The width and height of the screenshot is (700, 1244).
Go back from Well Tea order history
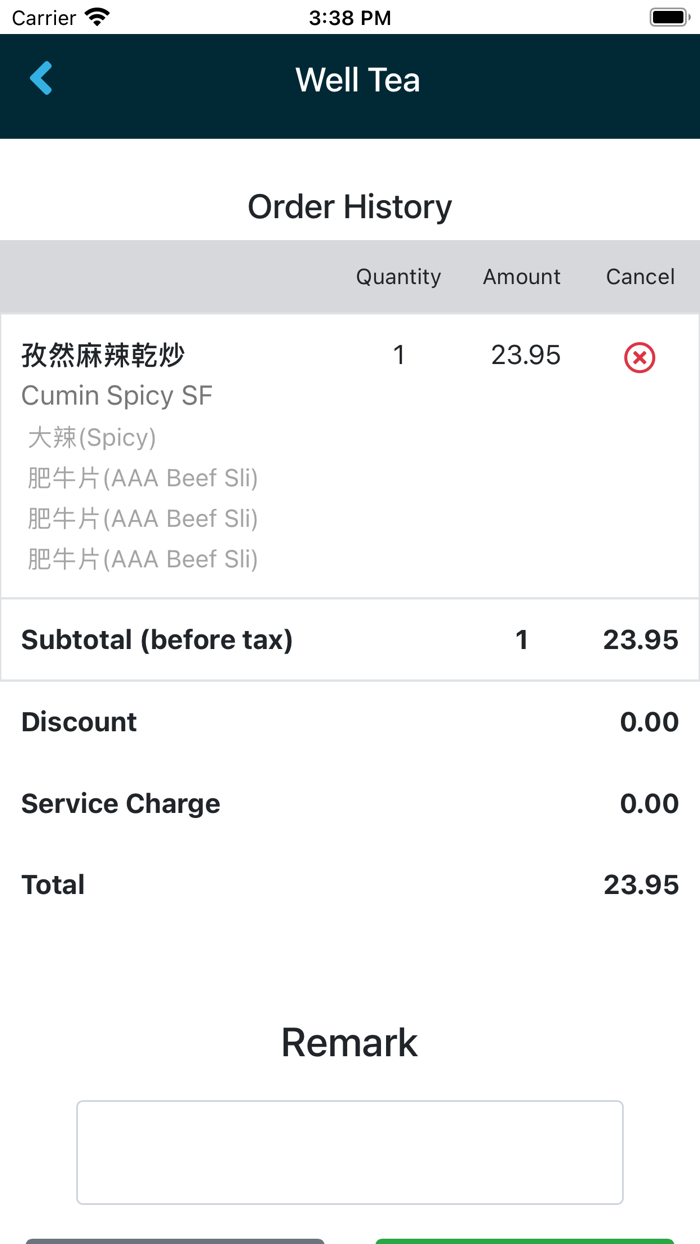pos(41,78)
